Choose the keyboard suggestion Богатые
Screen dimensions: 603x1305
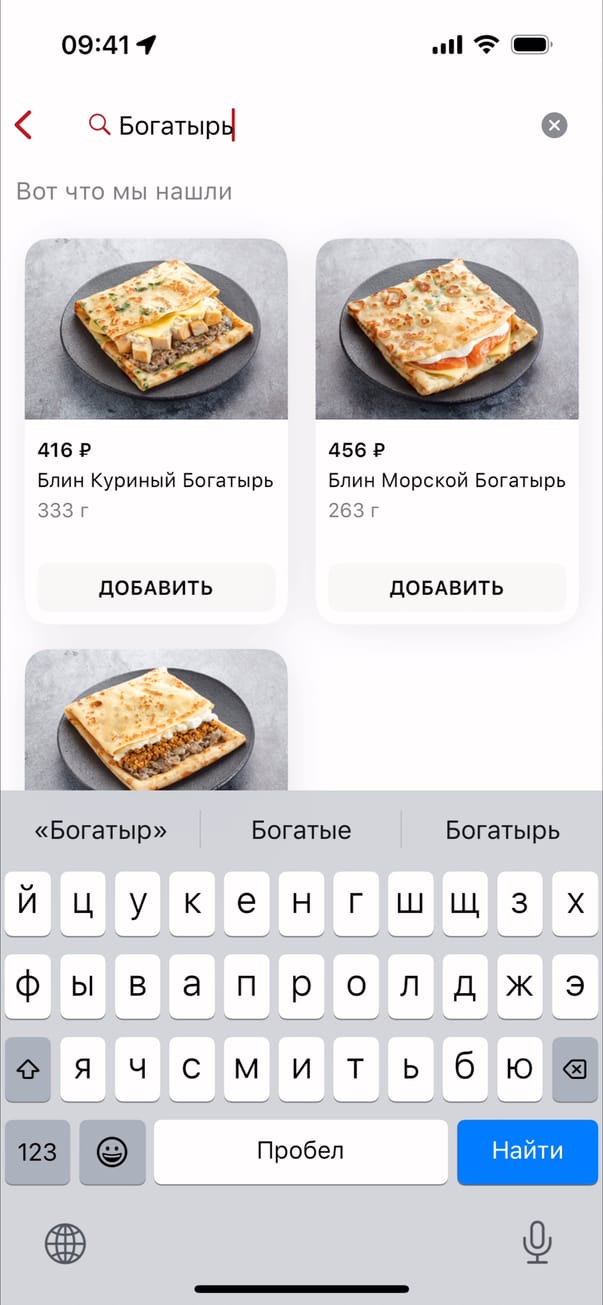[x=301, y=830]
